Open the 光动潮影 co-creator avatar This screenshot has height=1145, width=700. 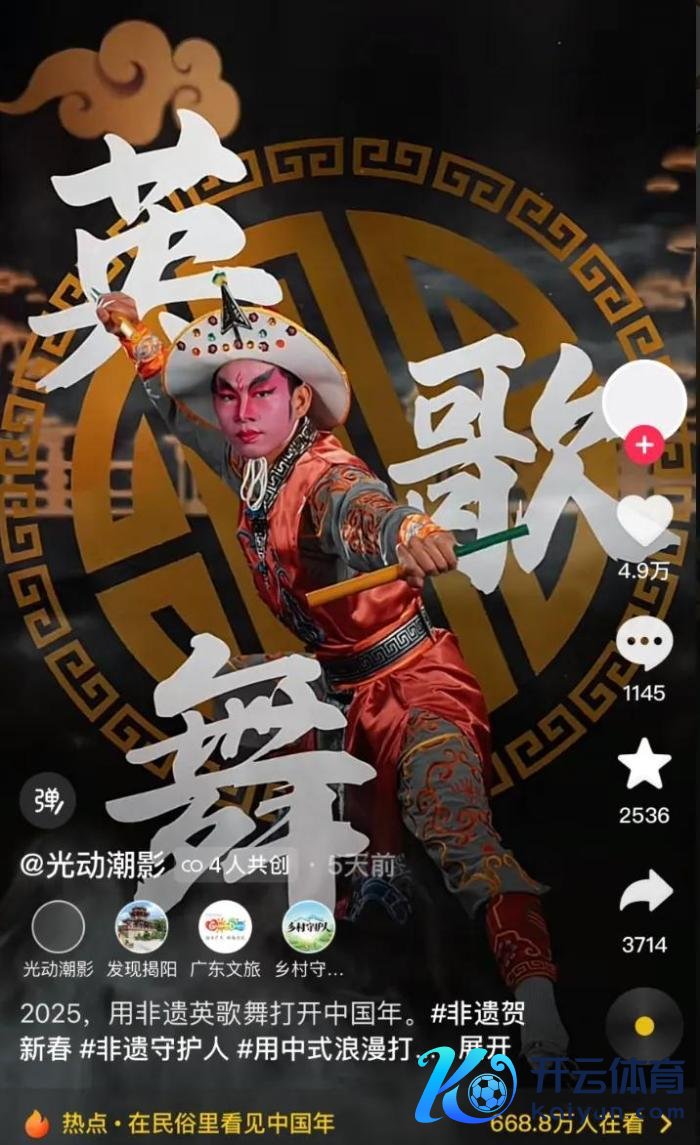pos(58,927)
